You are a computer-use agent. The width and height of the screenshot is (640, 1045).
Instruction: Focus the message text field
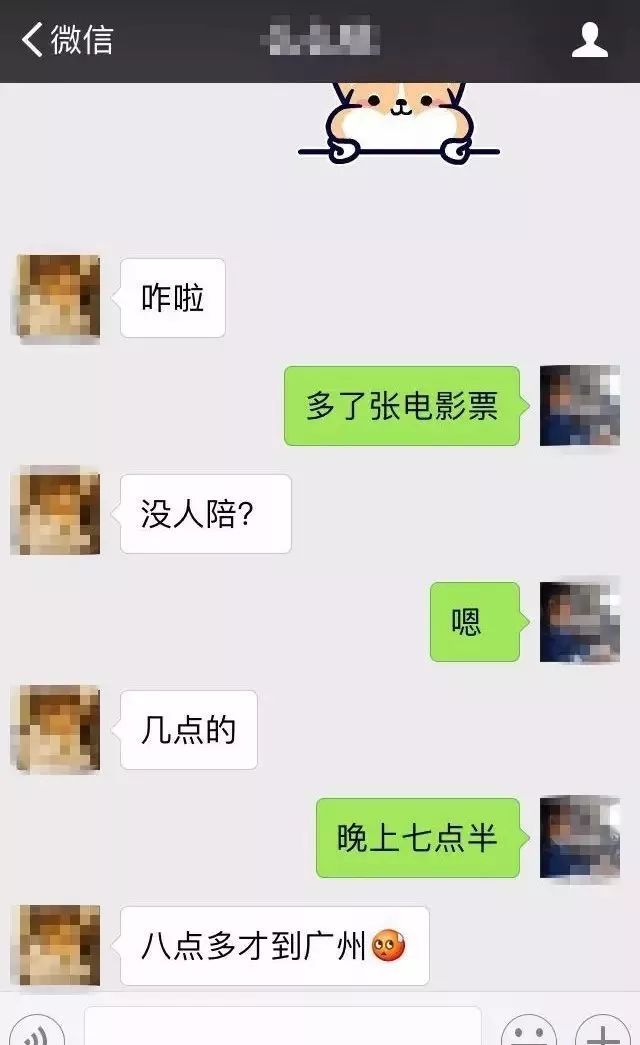click(x=282, y=1027)
